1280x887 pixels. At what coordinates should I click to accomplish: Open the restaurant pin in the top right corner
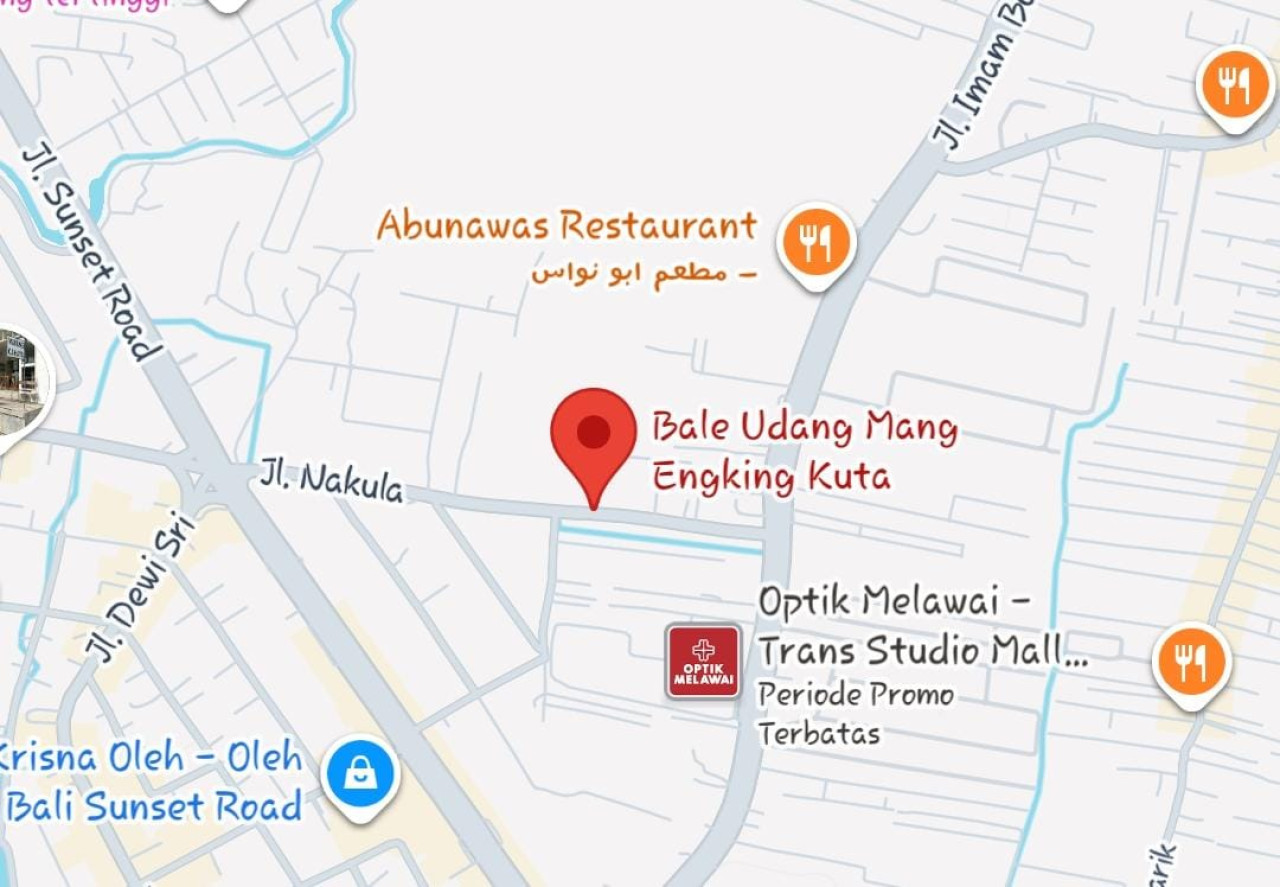1236,85
